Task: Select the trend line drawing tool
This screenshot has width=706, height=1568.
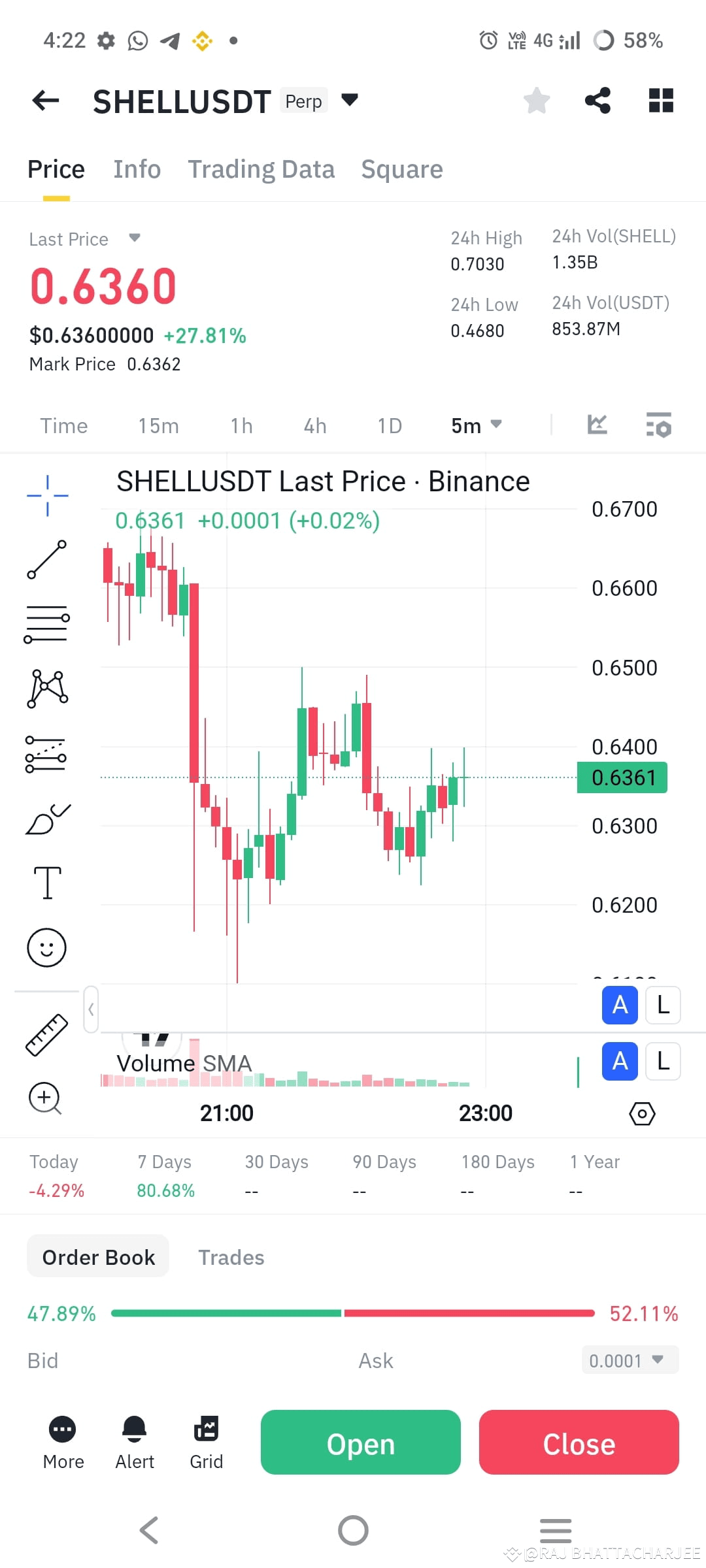Action: click(x=47, y=561)
